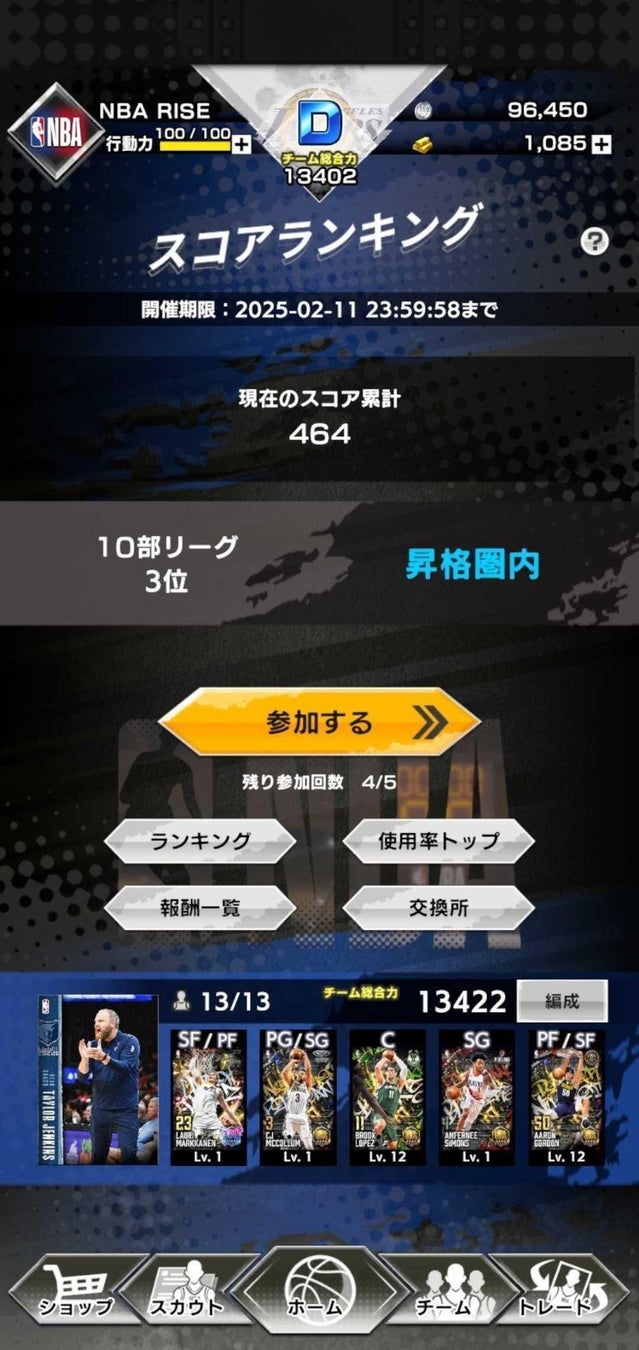Open CJ McCollum's PG/SG card
Screen dimensions: 639x1350
298,1096
